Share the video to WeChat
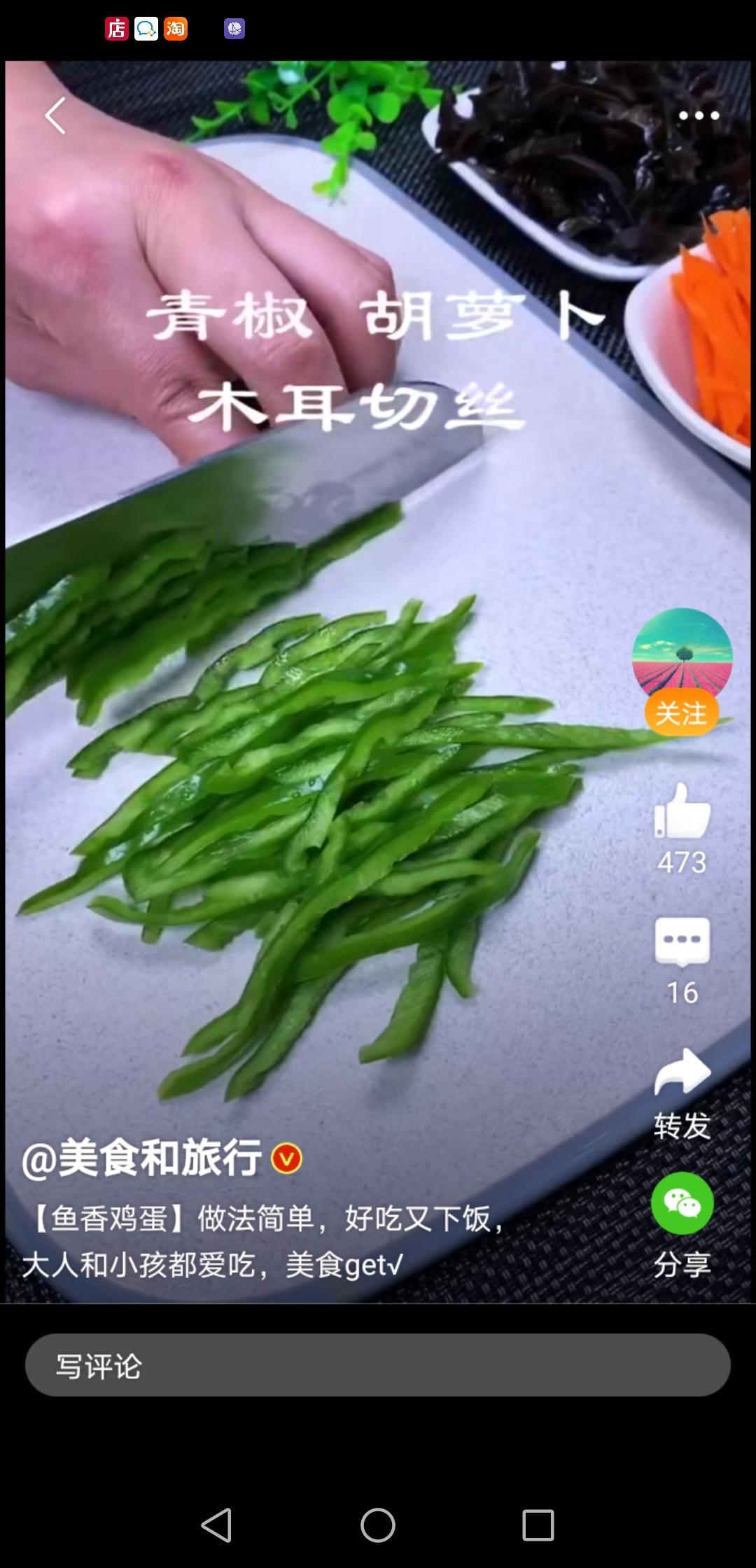This screenshot has height=1568, width=756. pos(681,1203)
